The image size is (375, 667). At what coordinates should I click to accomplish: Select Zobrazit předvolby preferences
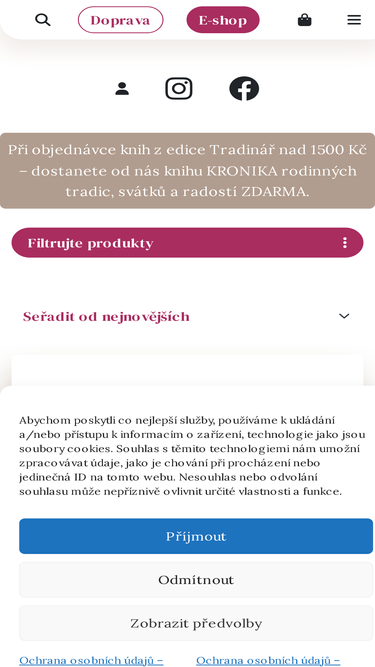tap(196, 623)
